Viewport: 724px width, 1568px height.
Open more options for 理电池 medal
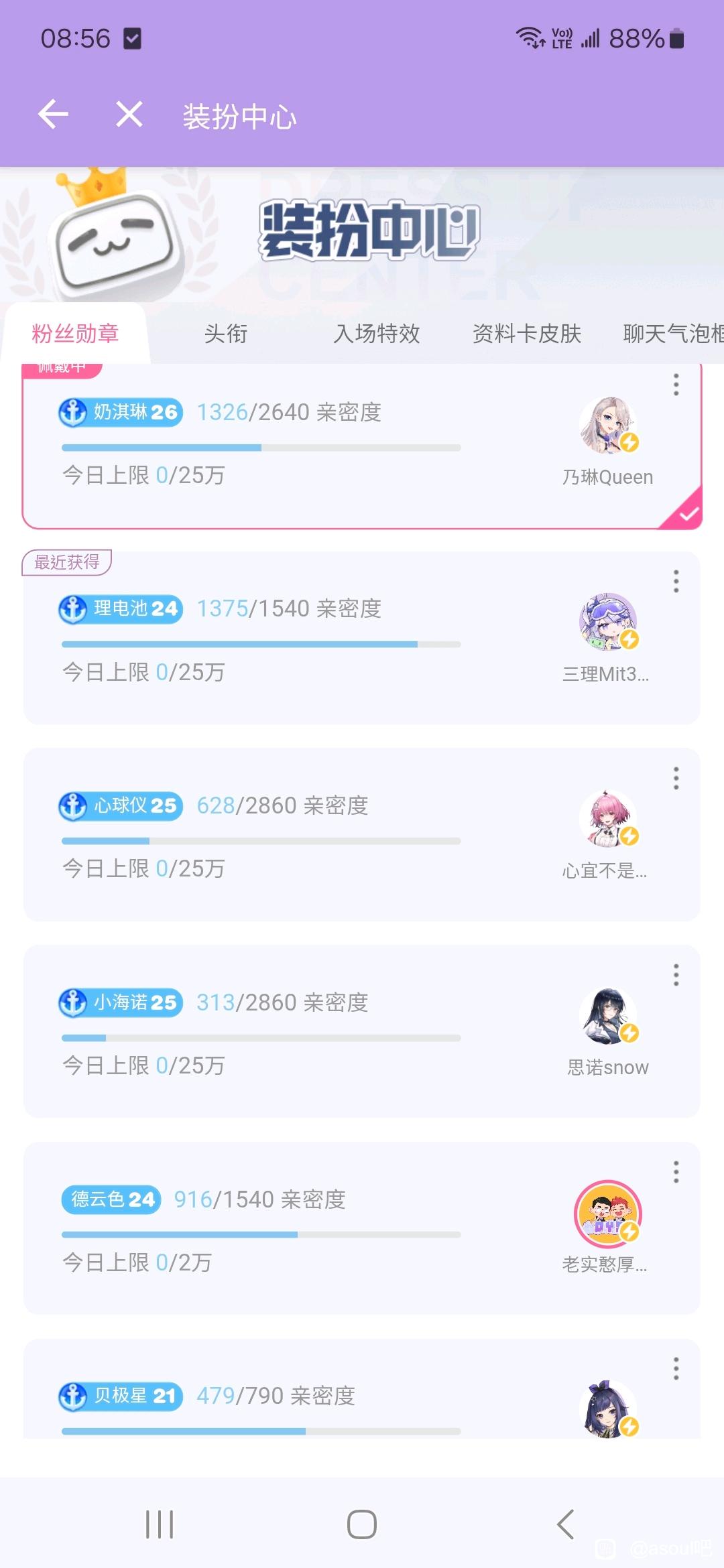676,581
